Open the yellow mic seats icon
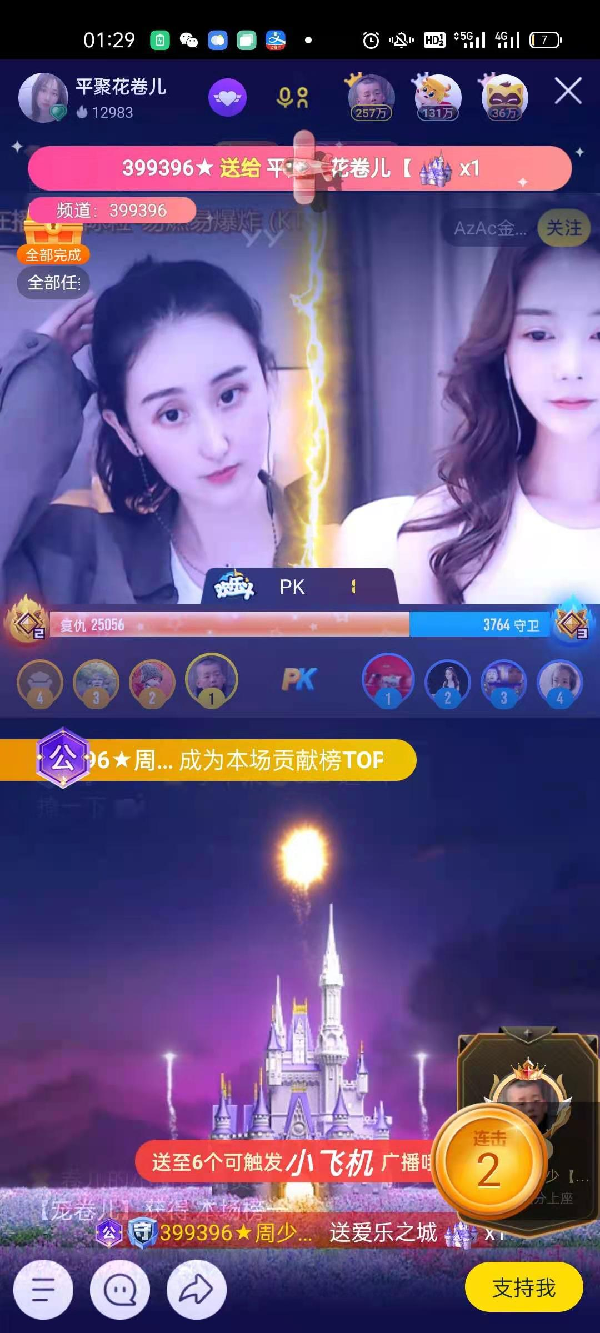 point(292,97)
